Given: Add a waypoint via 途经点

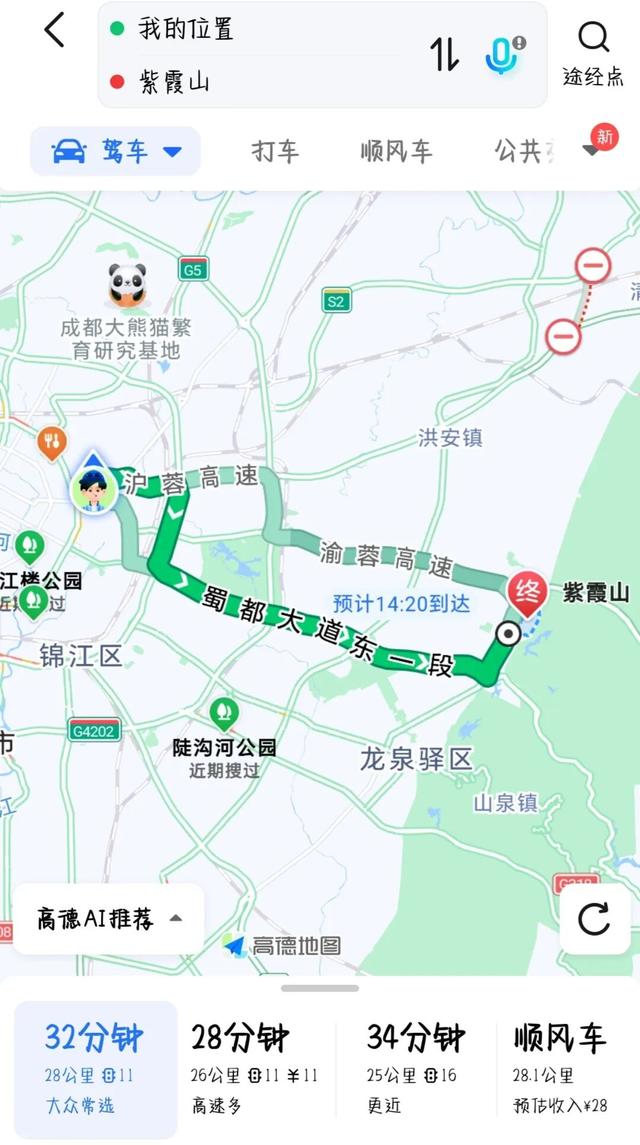Looking at the screenshot, I should click(x=593, y=54).
